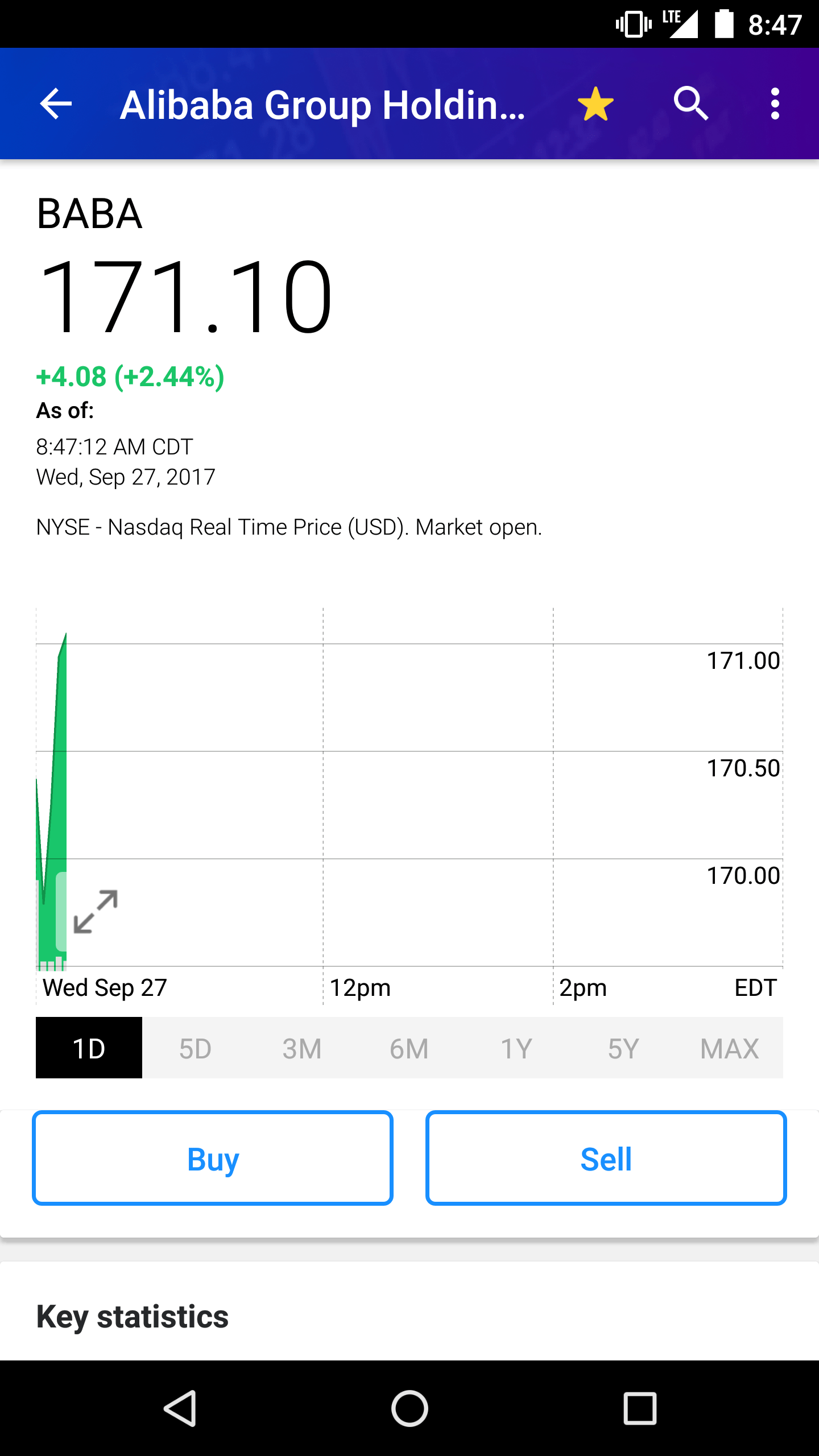Open the three-dot overflow menu
819x1456 pixels.
pyautogui.click(x=775, y=104)
